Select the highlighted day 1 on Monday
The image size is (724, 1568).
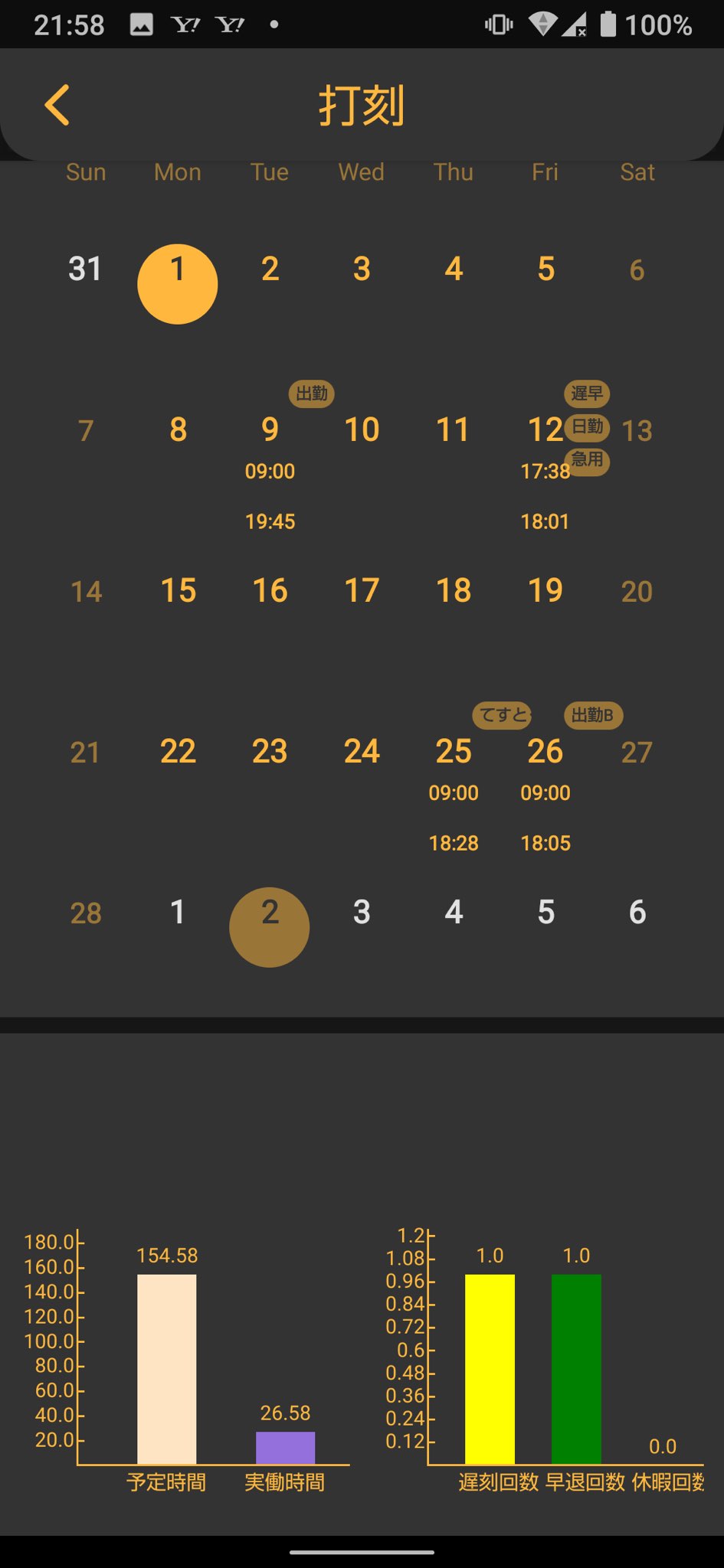[178, 283]
